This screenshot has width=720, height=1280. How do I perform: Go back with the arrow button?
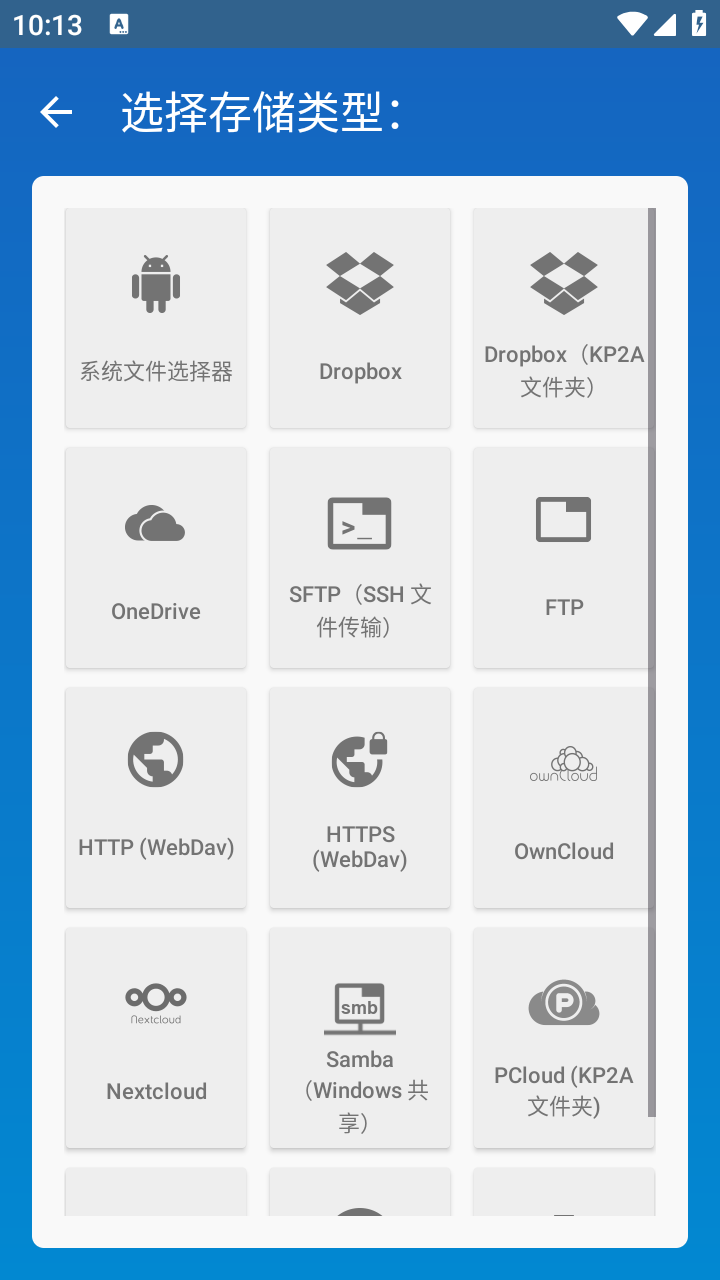[x=55, y=112]
